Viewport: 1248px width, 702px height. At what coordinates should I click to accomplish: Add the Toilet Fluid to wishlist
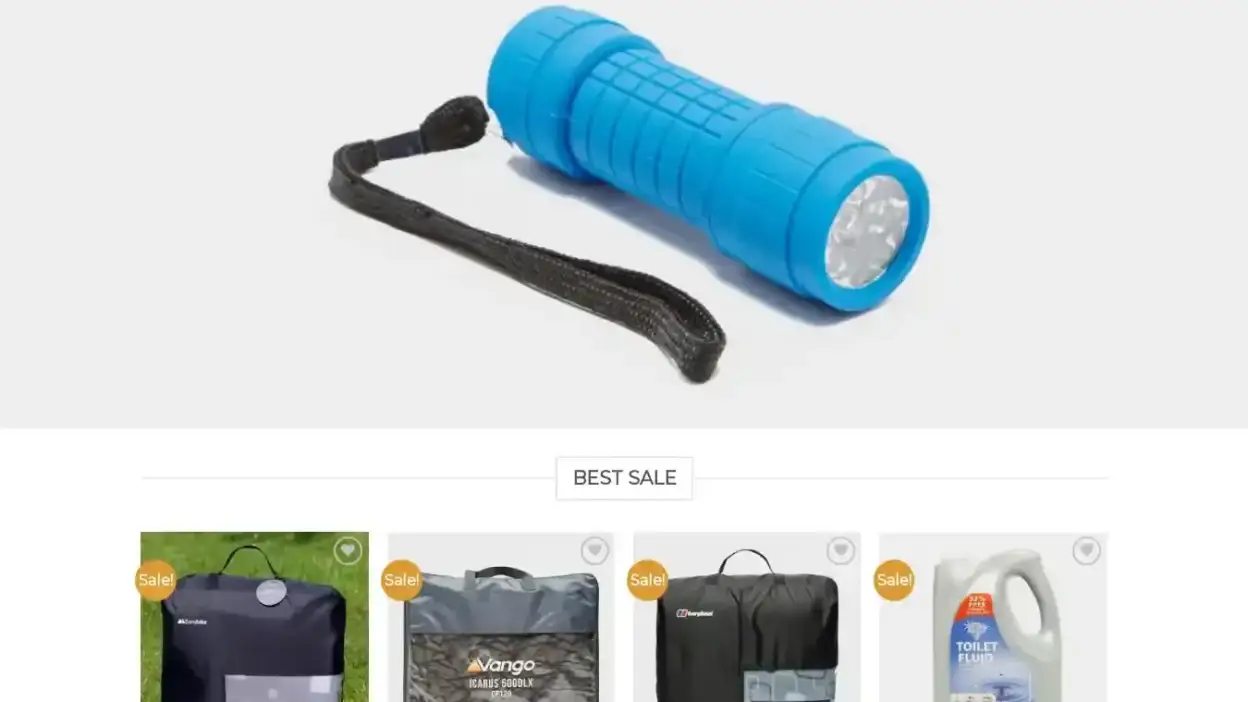coord(1087,551)
